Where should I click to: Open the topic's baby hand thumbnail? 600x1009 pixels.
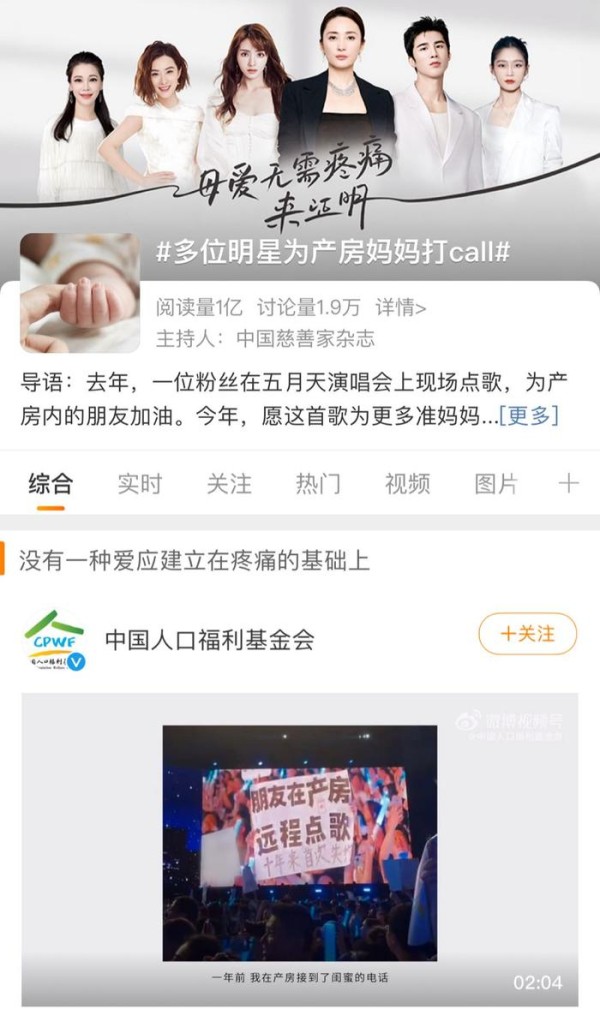80,293
